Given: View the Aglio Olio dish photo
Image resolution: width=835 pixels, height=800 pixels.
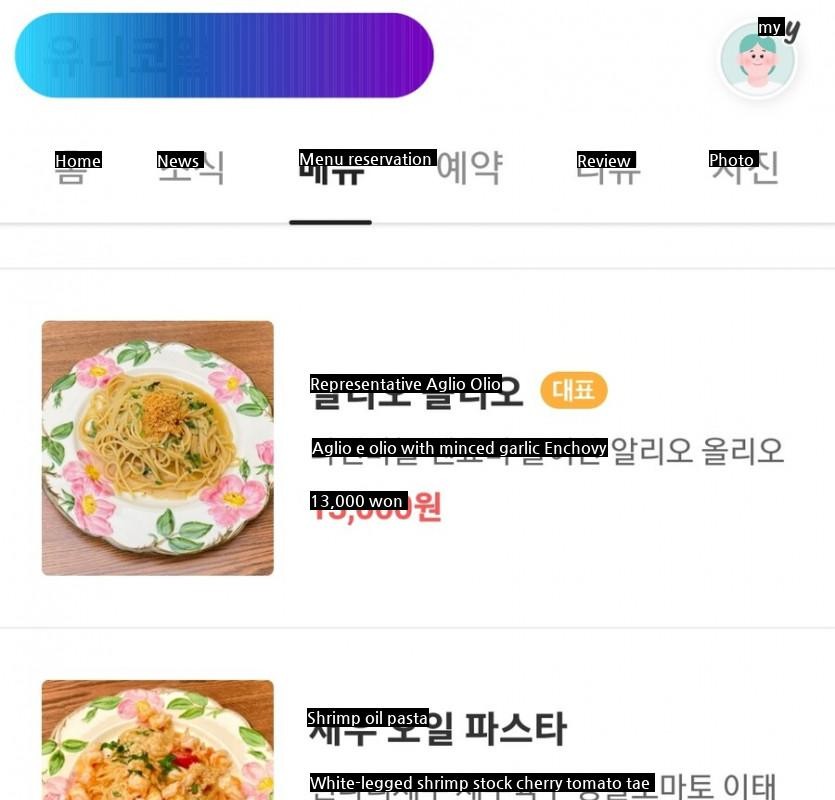Looking at the screenshot, I should coord(157,448).
